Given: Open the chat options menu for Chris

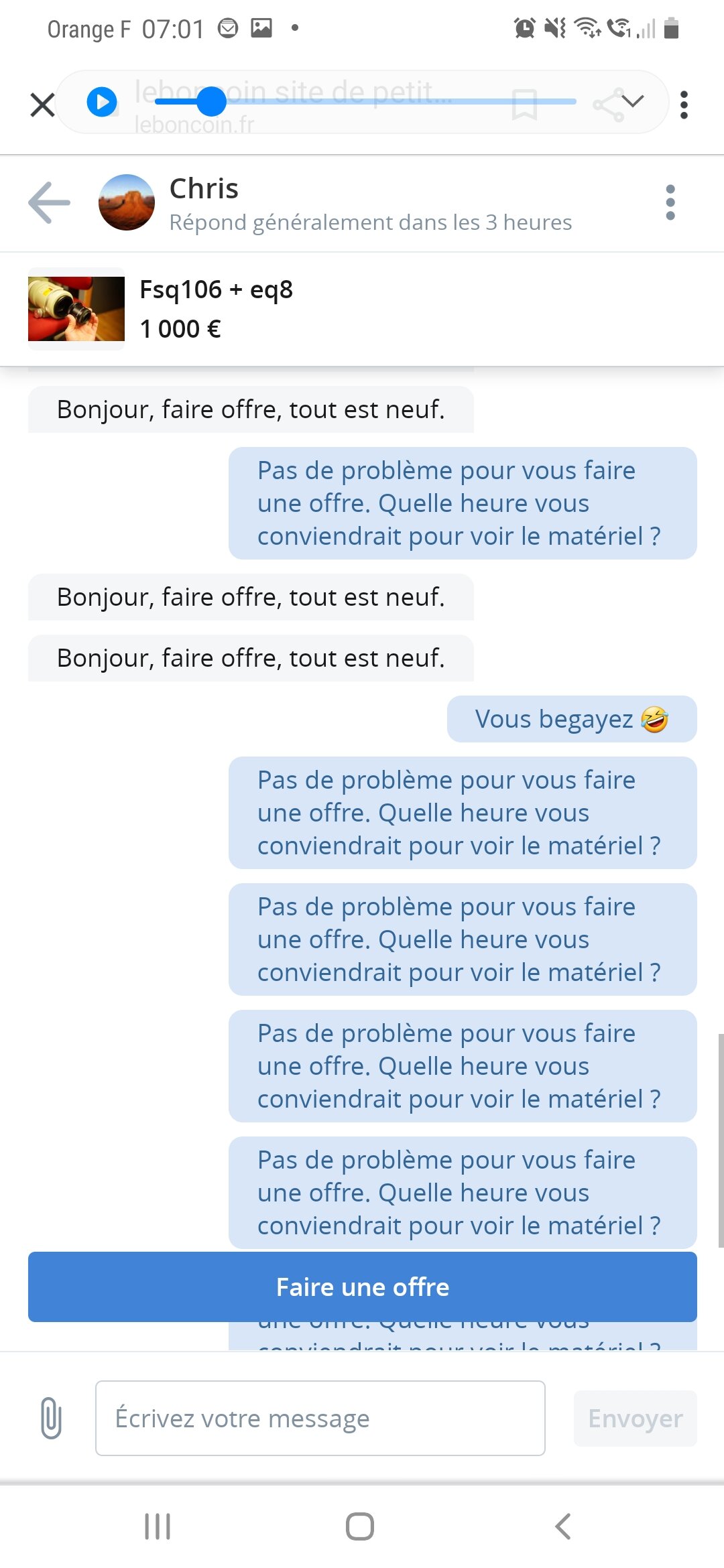Looking at the screenshot, I should pos(670,202).
